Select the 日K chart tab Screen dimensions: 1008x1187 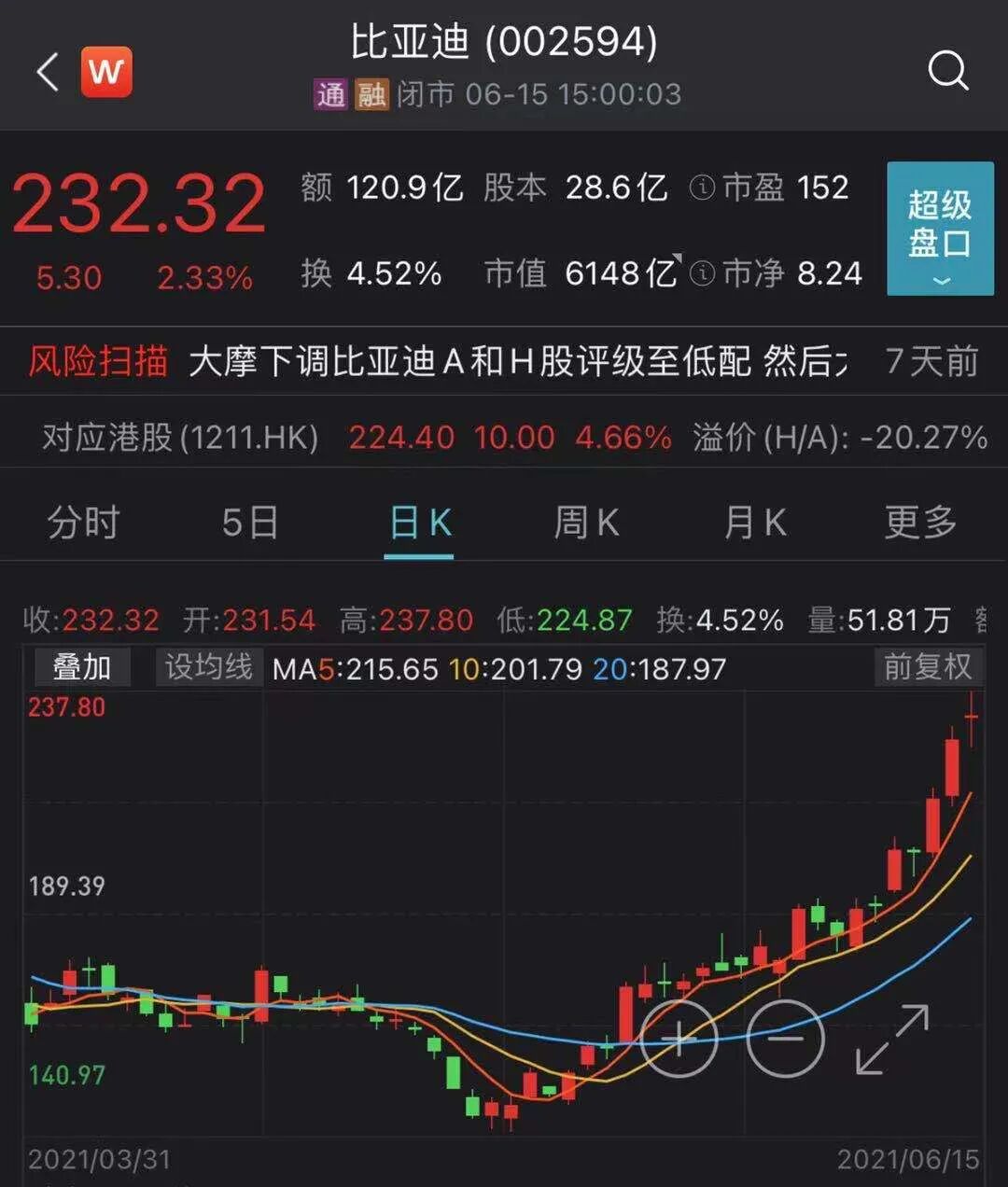point(419,523)
